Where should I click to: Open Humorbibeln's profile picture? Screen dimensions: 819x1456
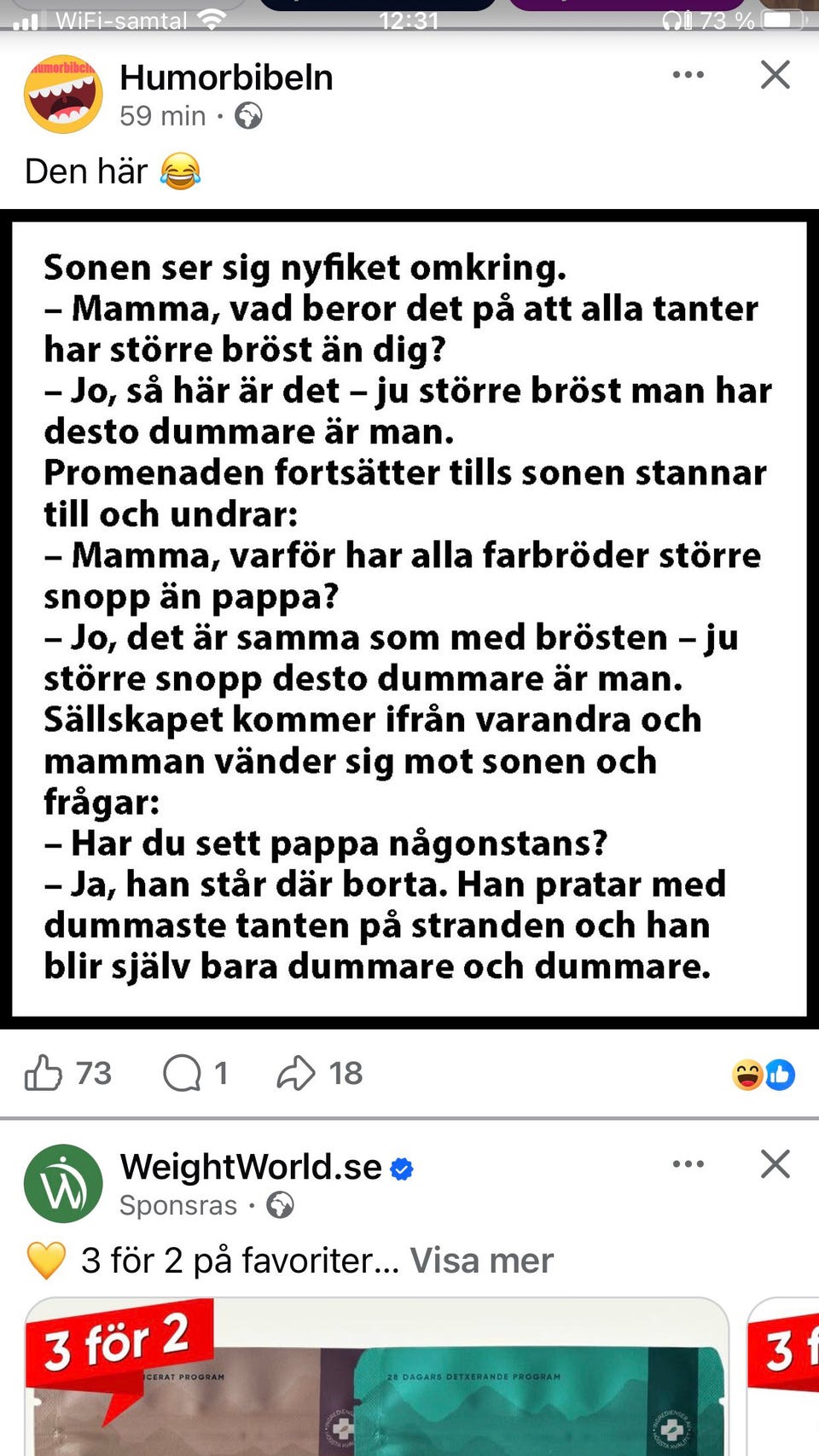63,94
